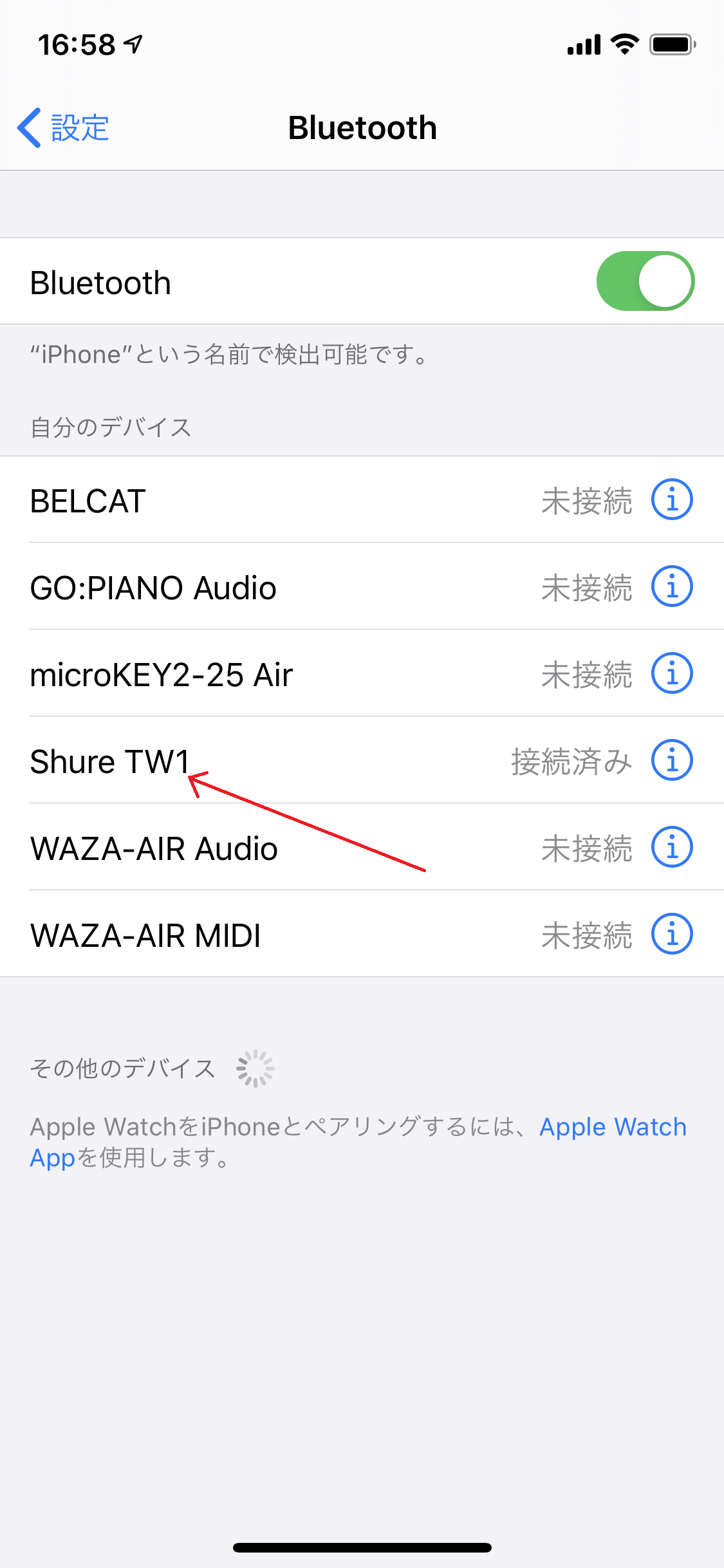724x1568 pixels.
Task: Open info for microKEY2-25 Air
Action: pos(672,673)
